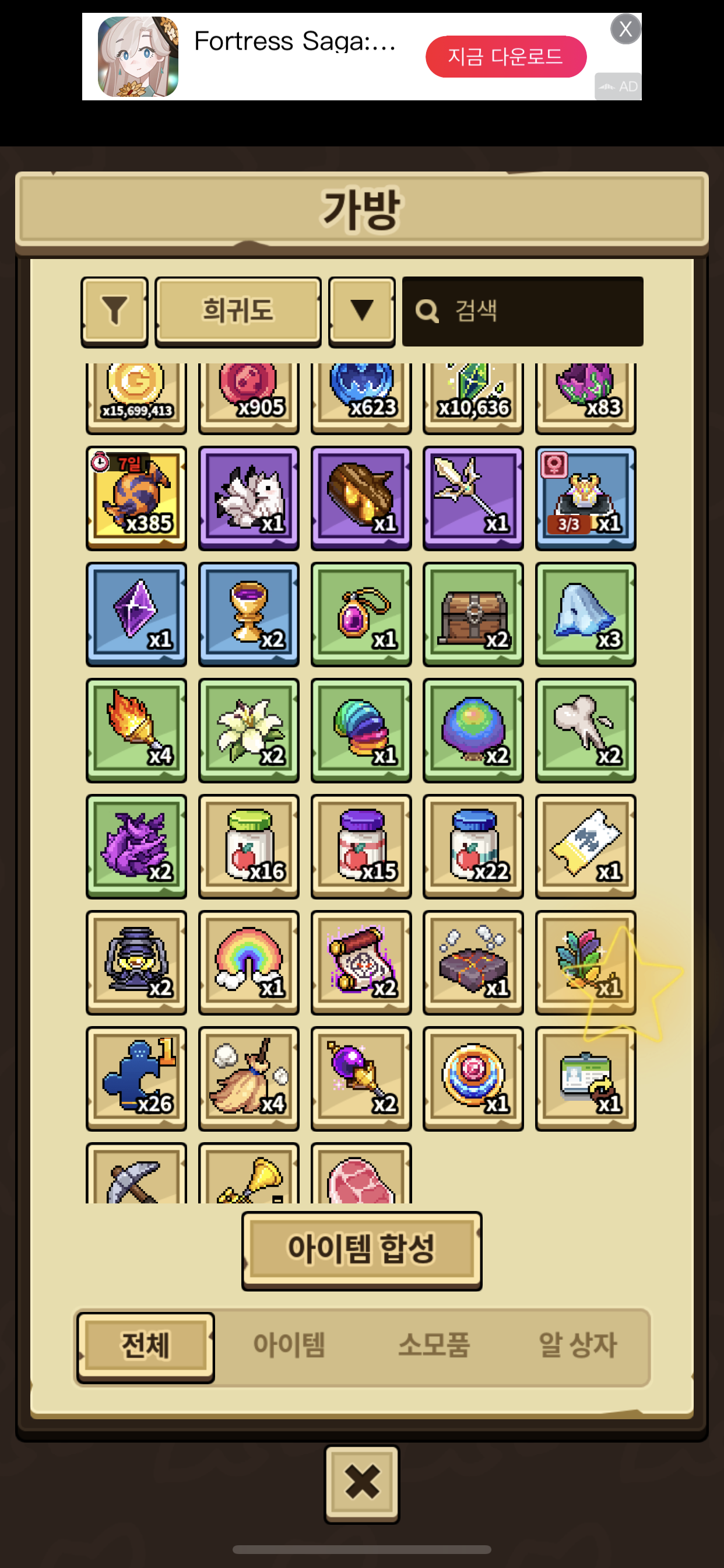Screen dimensions: 724x1568
Task: Tap the 지금 다운로드 ad button
Action: coord(505,57)
